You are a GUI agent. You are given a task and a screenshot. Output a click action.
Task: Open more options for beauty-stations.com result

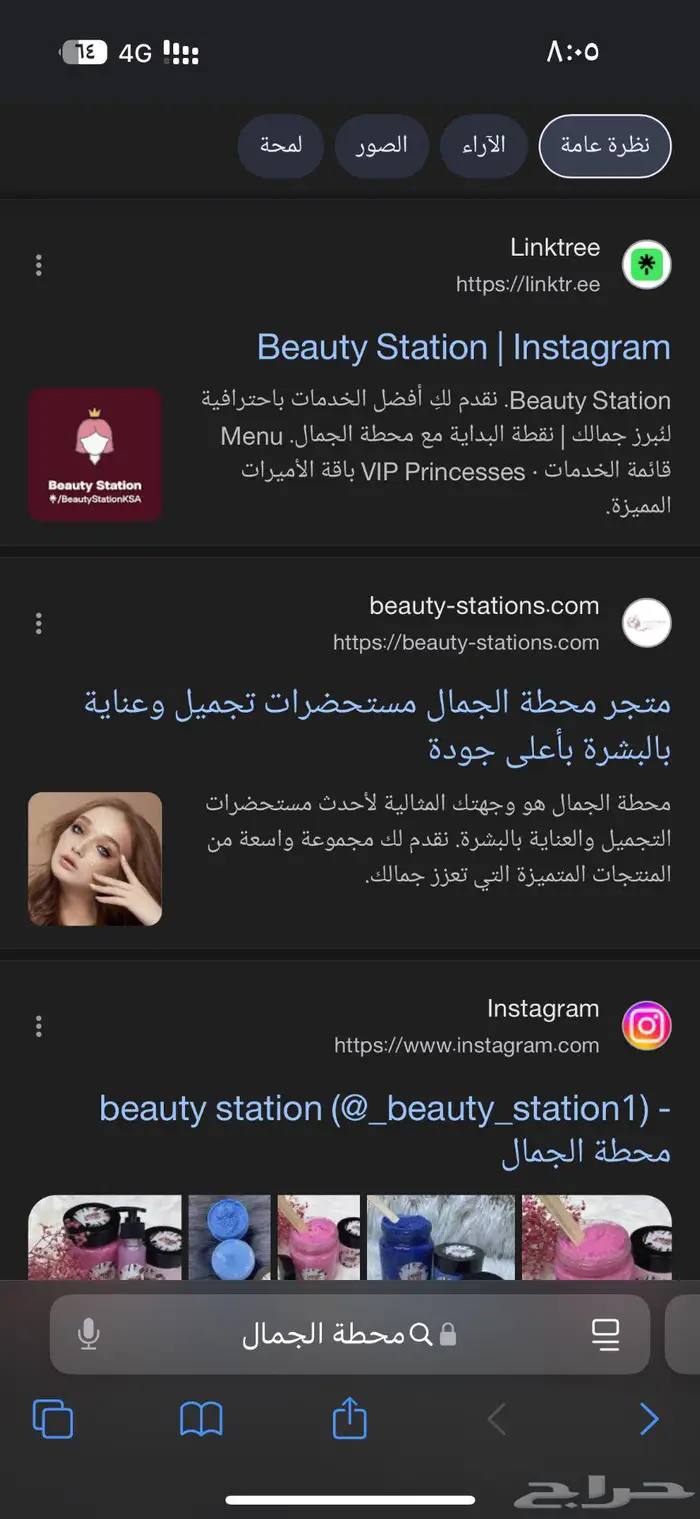(x=38, y=623)
